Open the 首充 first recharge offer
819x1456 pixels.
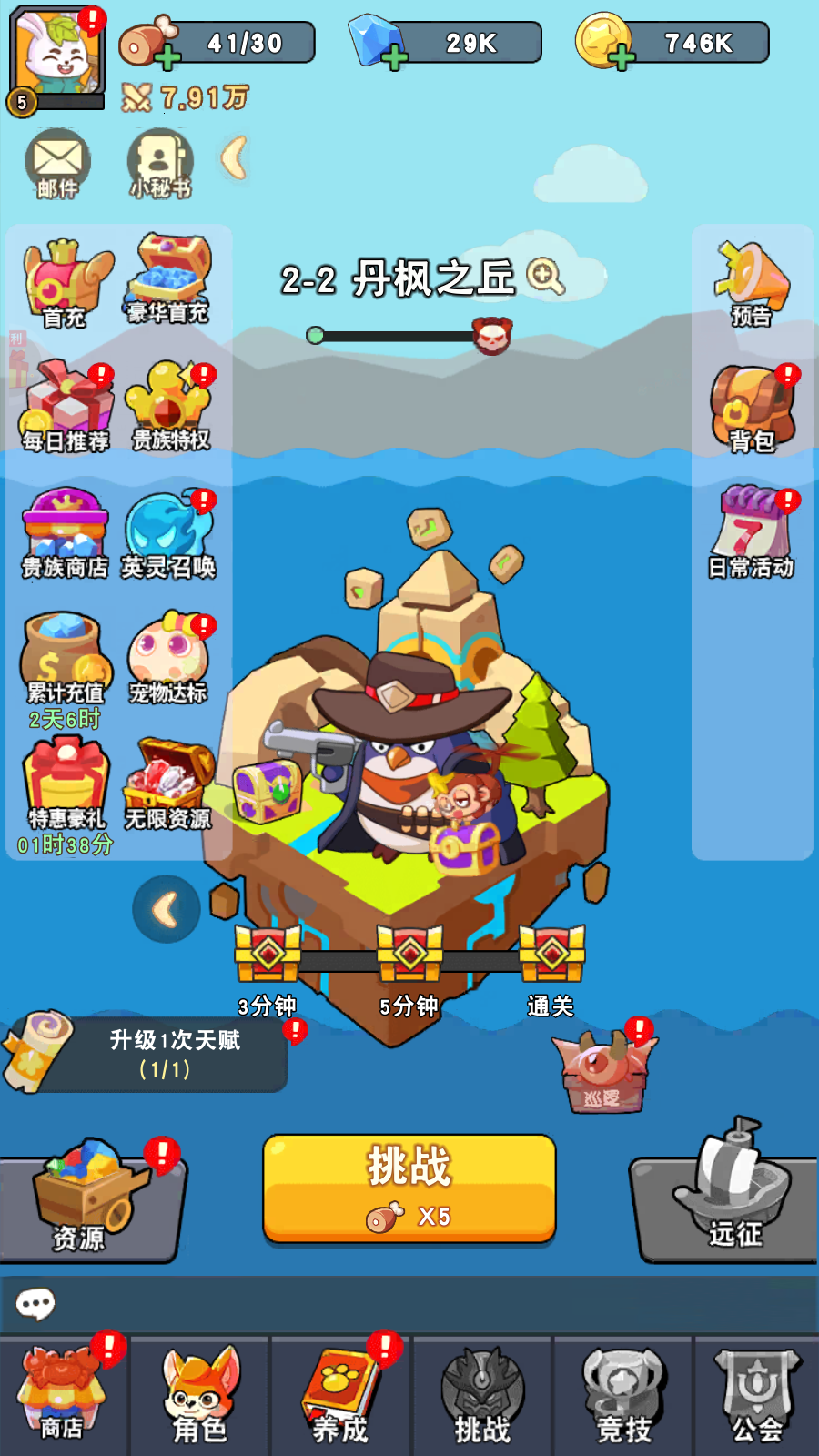click(x=64, y=284)
